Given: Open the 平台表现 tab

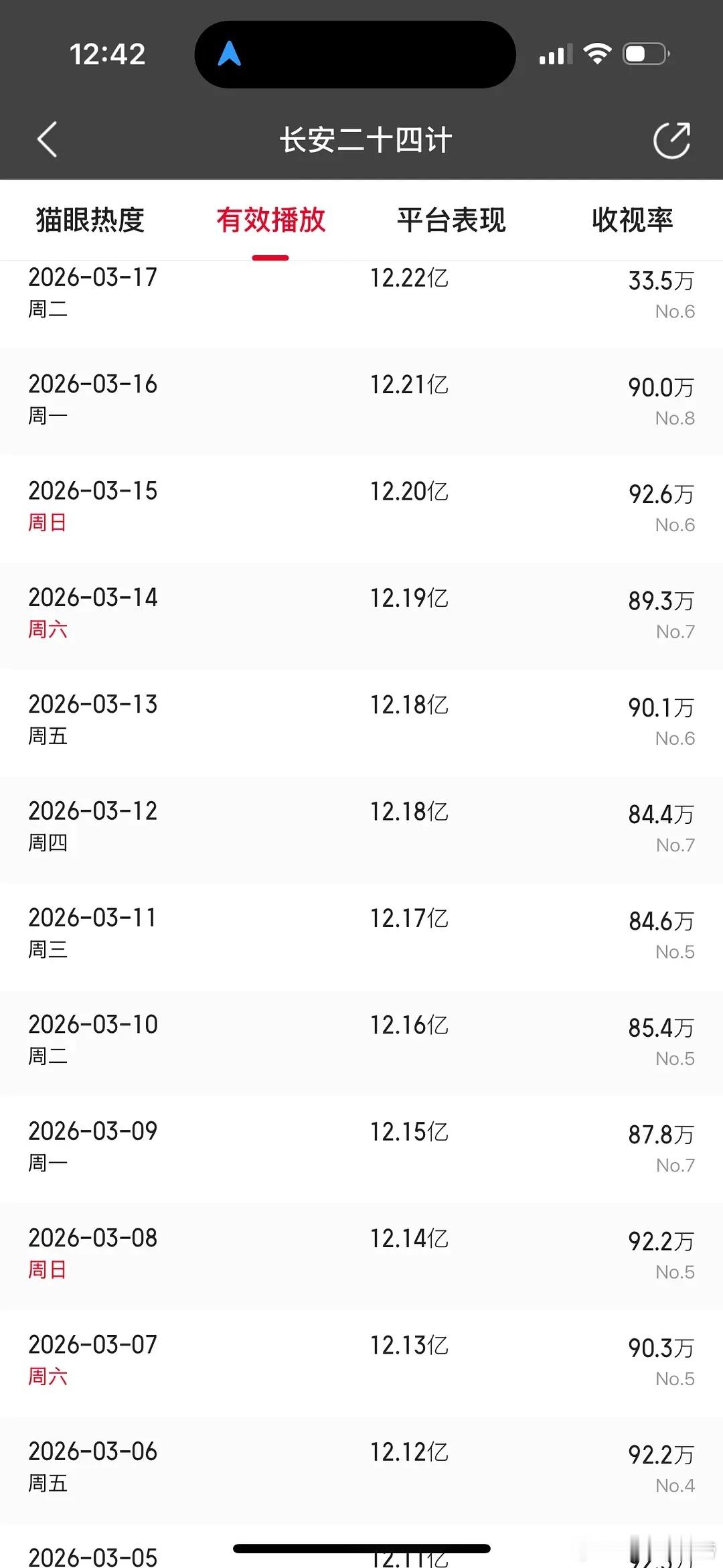Looking at the screenshot, I should click(x=451, y=220).
